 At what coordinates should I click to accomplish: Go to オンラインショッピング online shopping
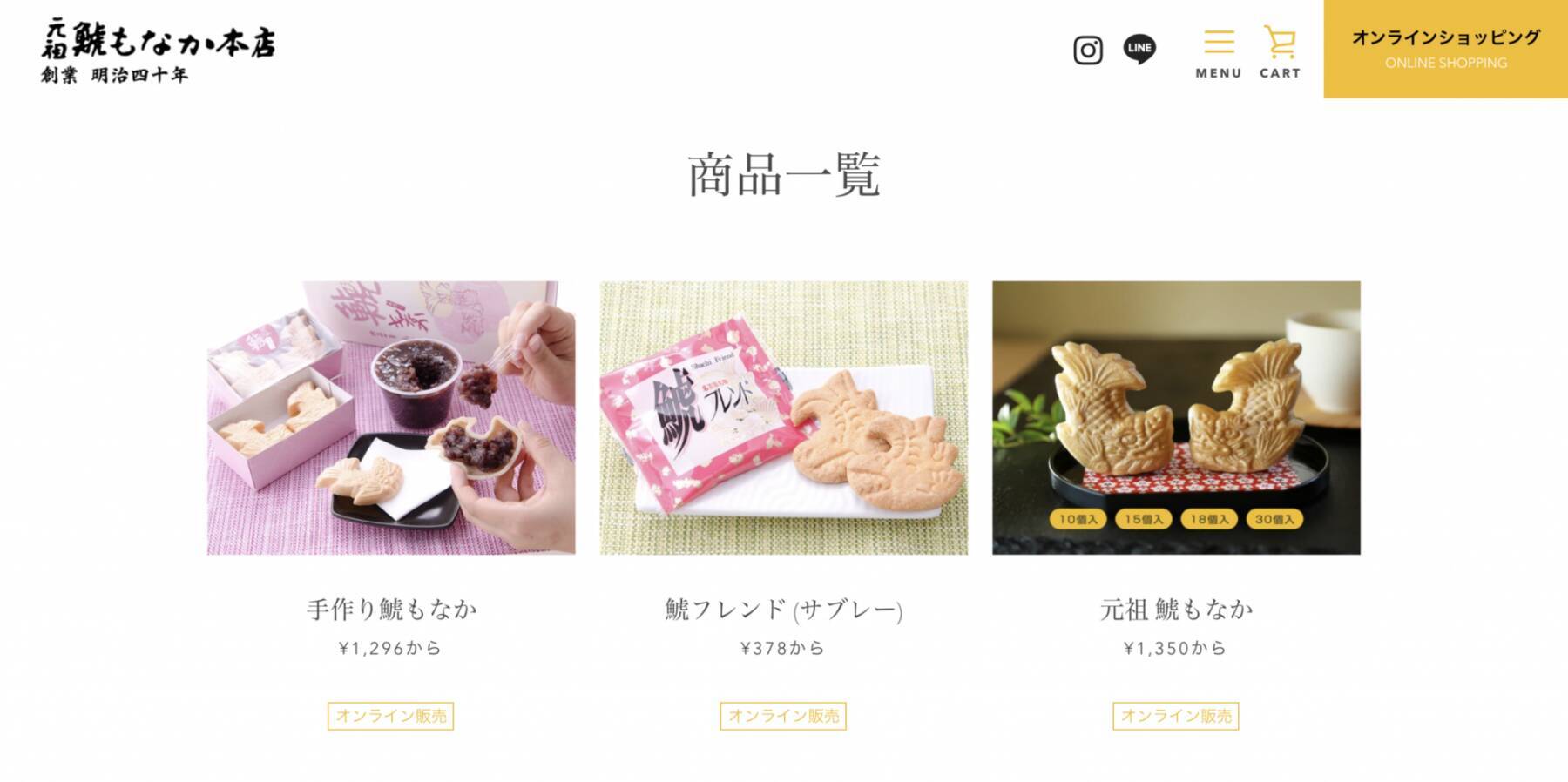coord(1445,49)
